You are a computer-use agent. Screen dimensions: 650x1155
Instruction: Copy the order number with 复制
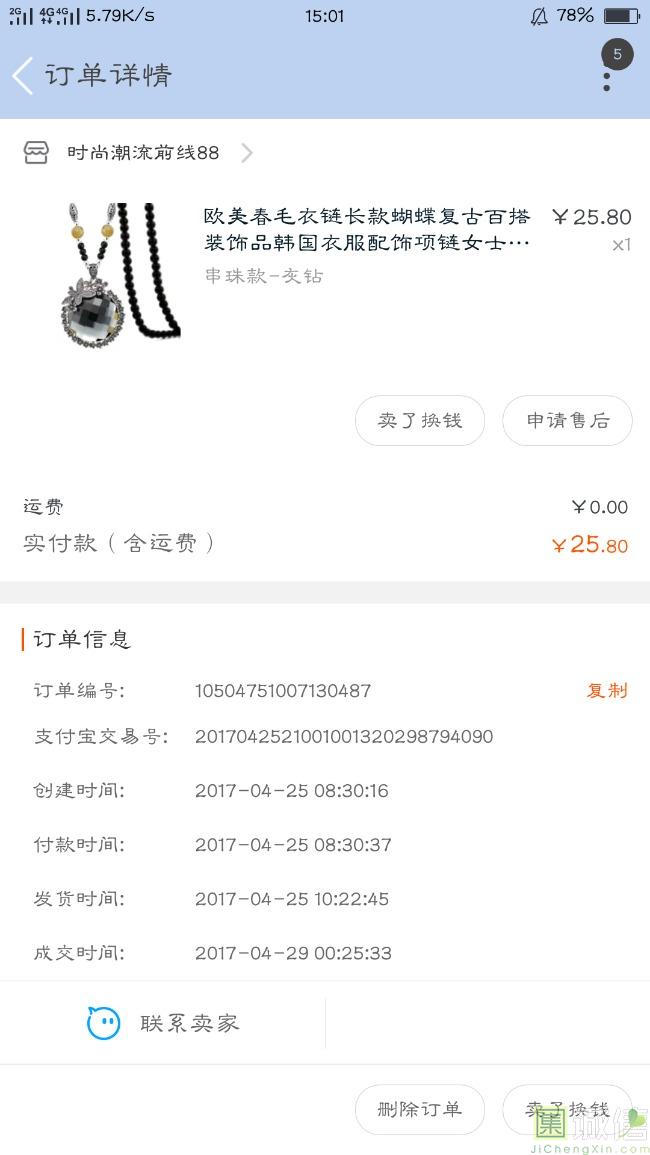pyautogui.click(x=606, y=691)
